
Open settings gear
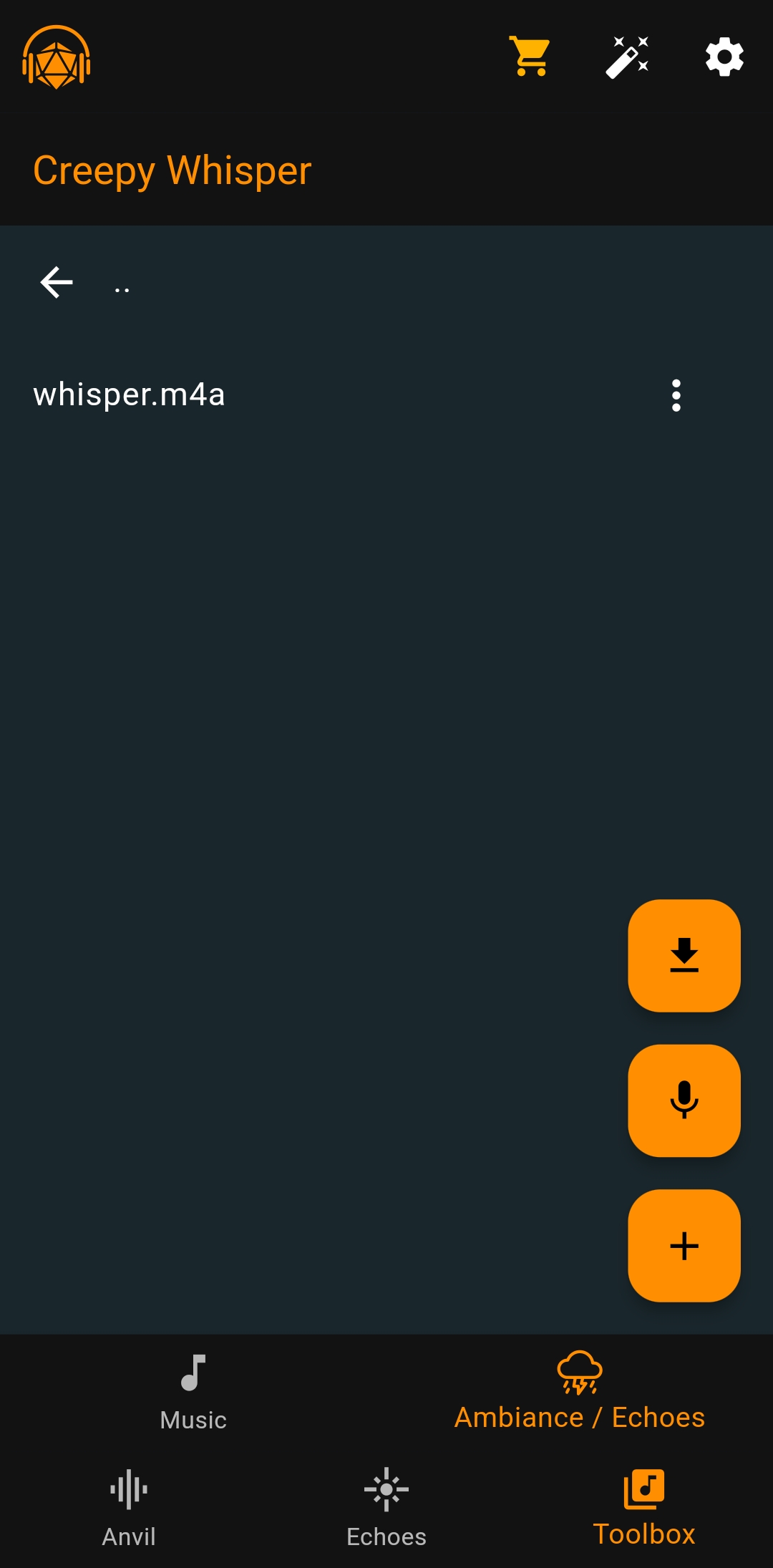pos(724,57)
